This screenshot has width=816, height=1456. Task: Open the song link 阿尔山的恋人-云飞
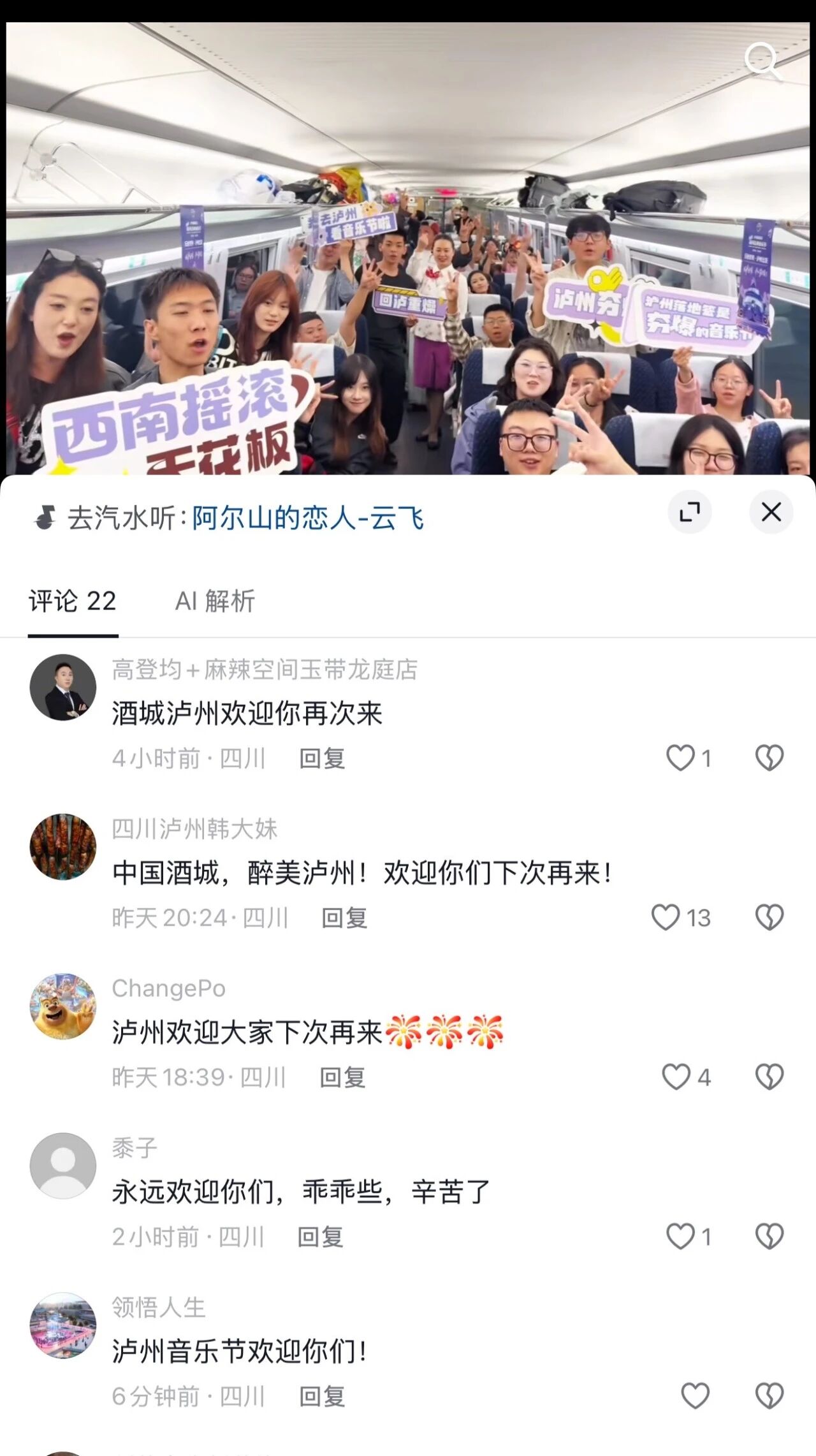308,518
